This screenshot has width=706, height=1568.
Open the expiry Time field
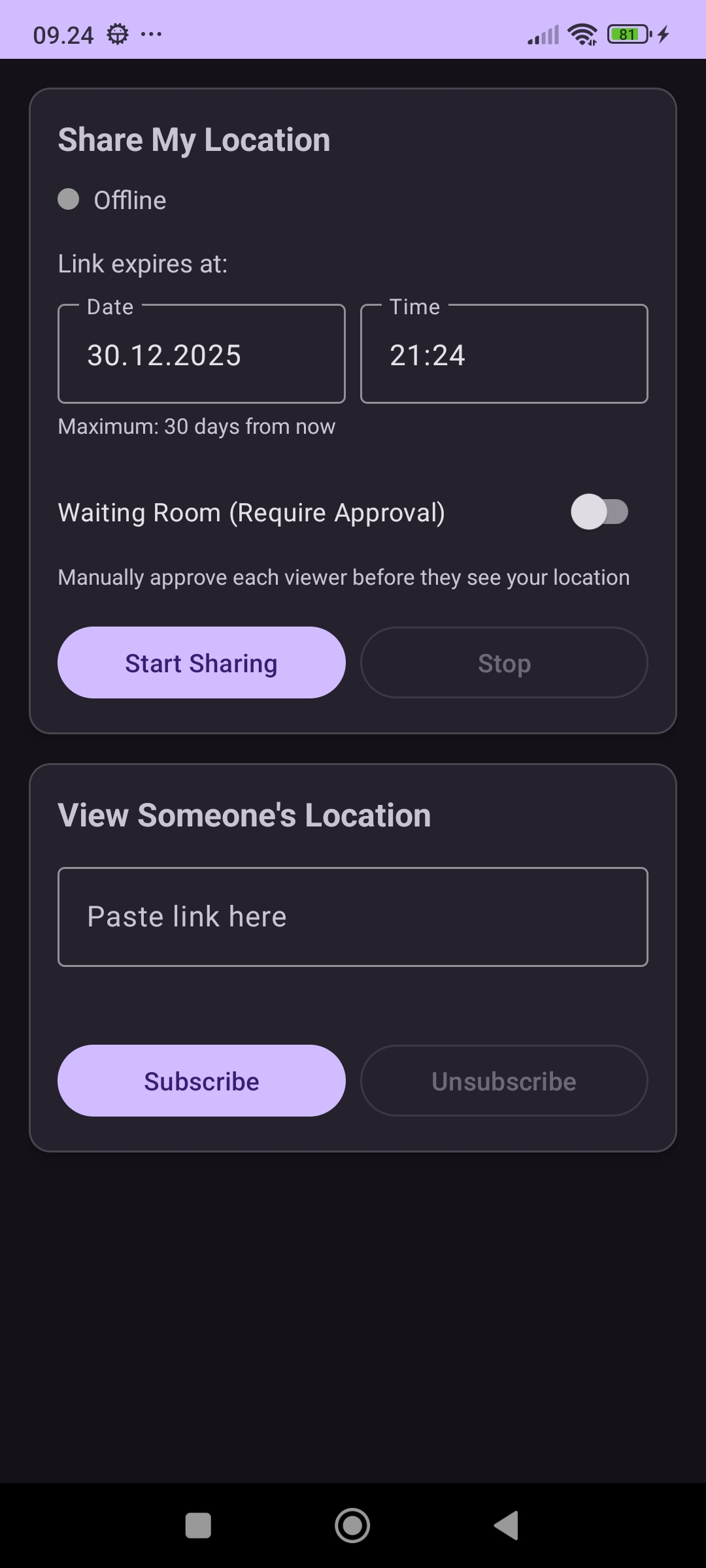point(504,354)
